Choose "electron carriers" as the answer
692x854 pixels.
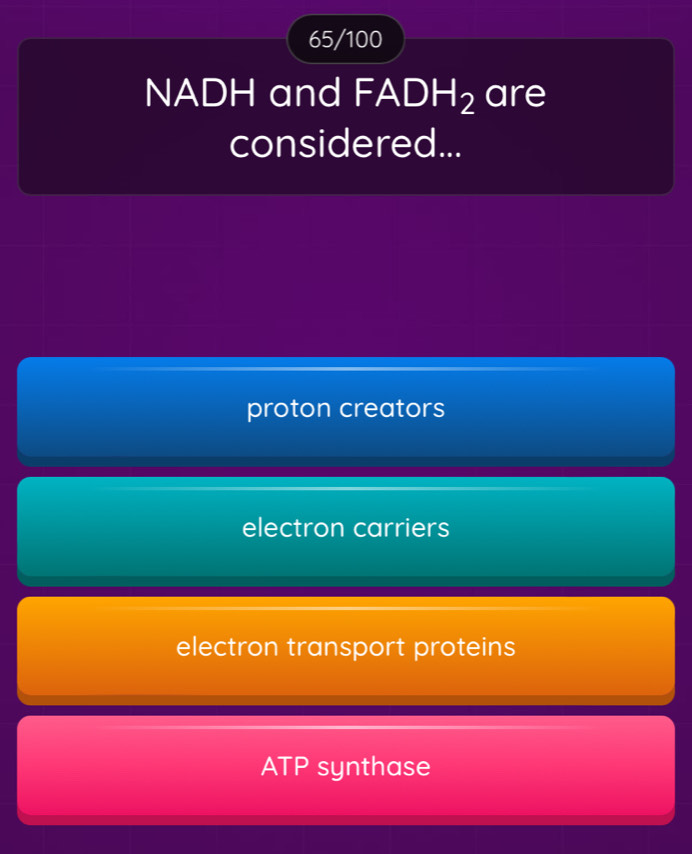346,528
